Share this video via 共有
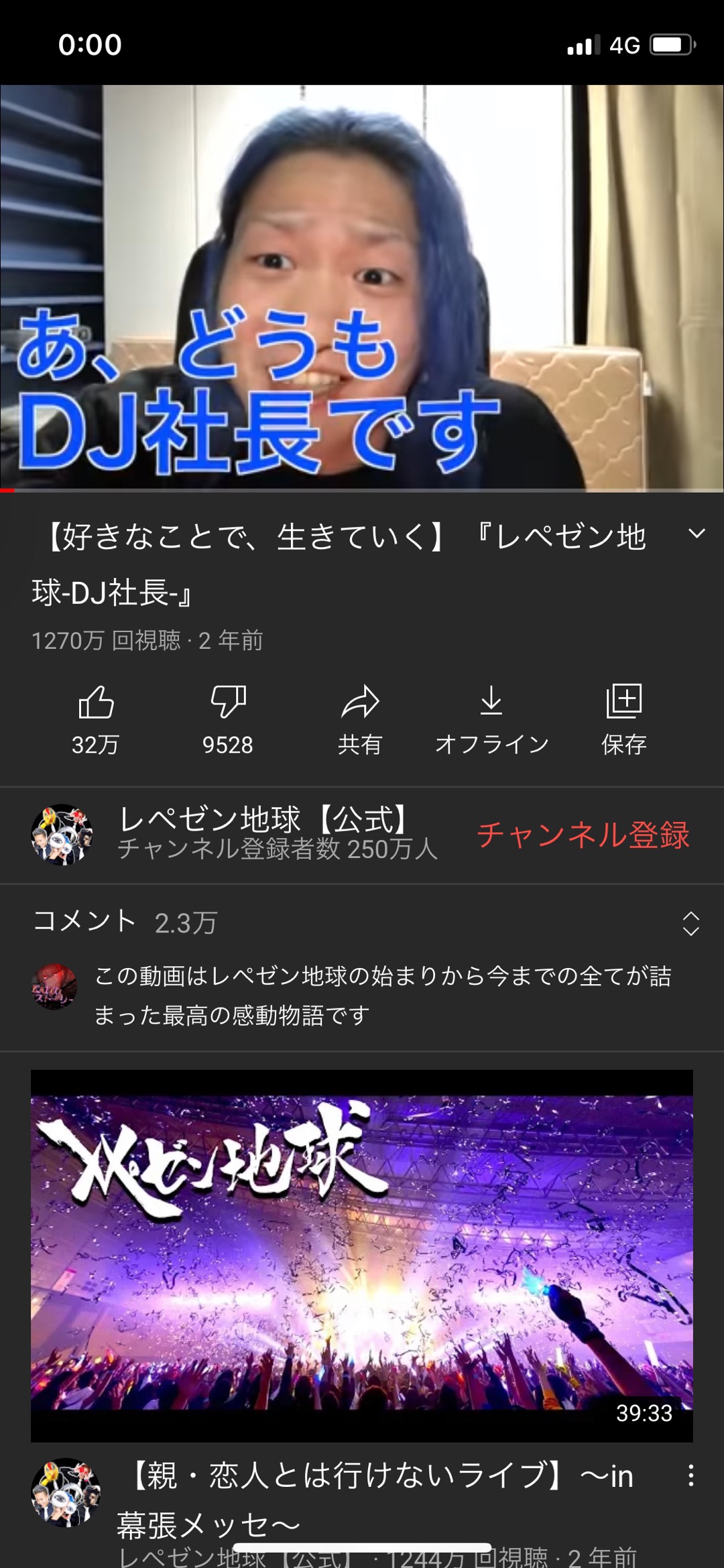Viewport: 724px width, 1568px height. tap(360, 719)
